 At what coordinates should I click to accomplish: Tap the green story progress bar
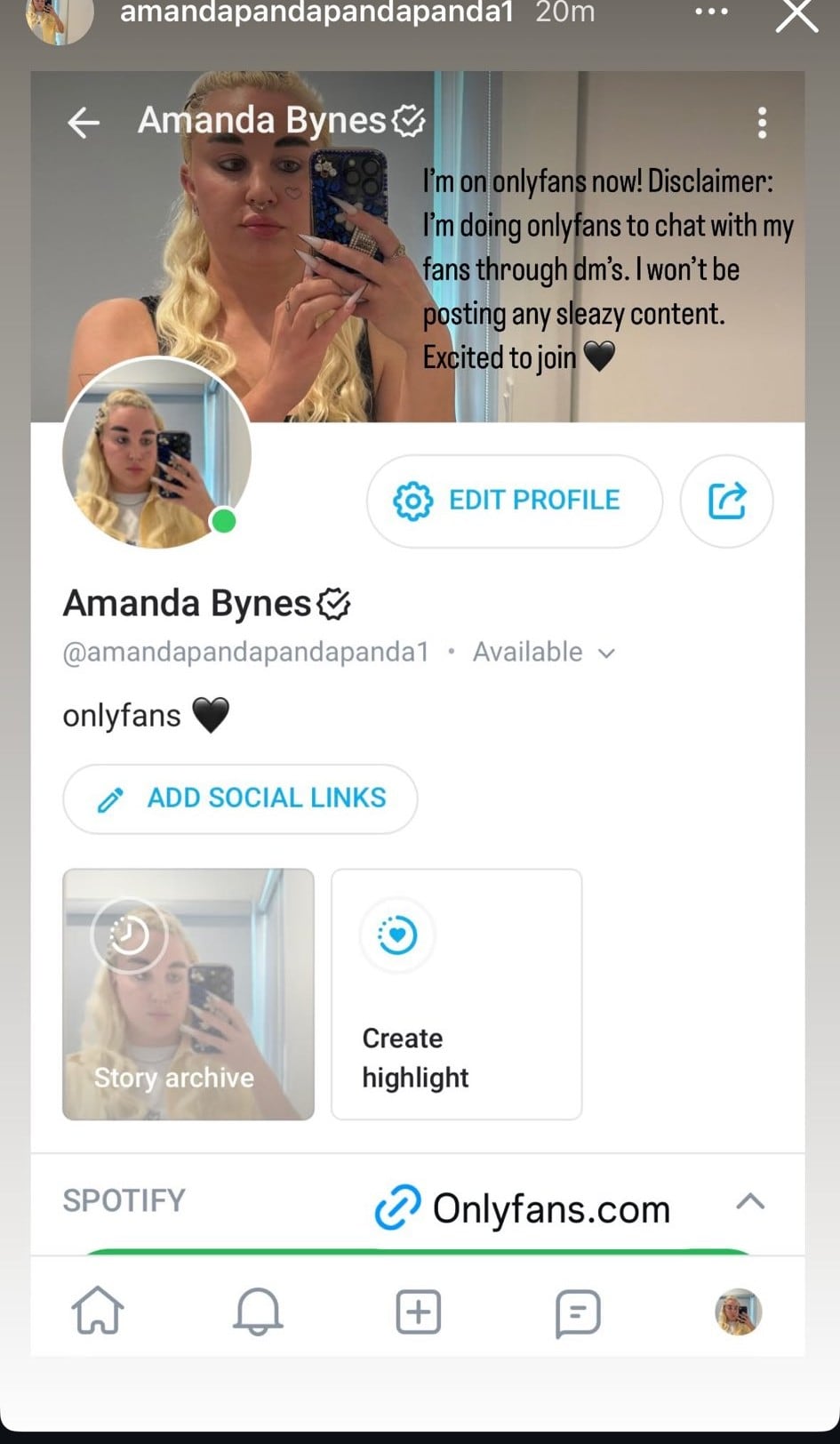[418, 1251]
